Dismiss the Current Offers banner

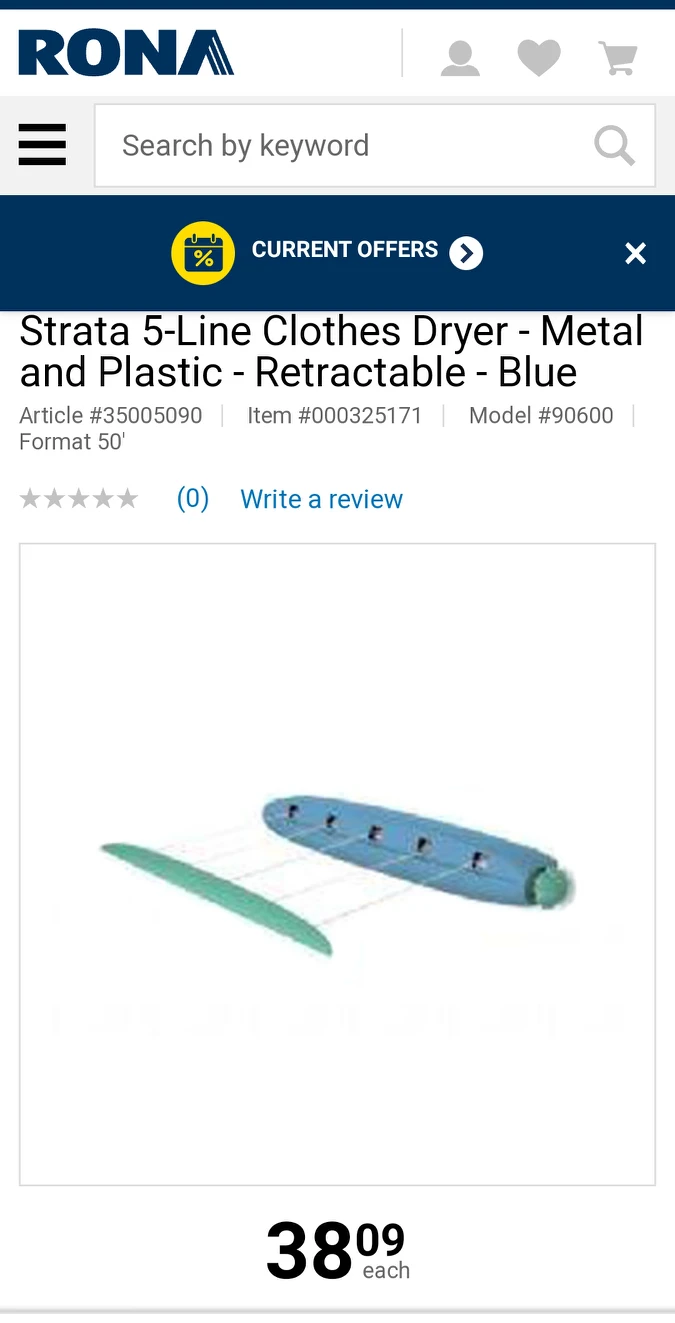635,254
